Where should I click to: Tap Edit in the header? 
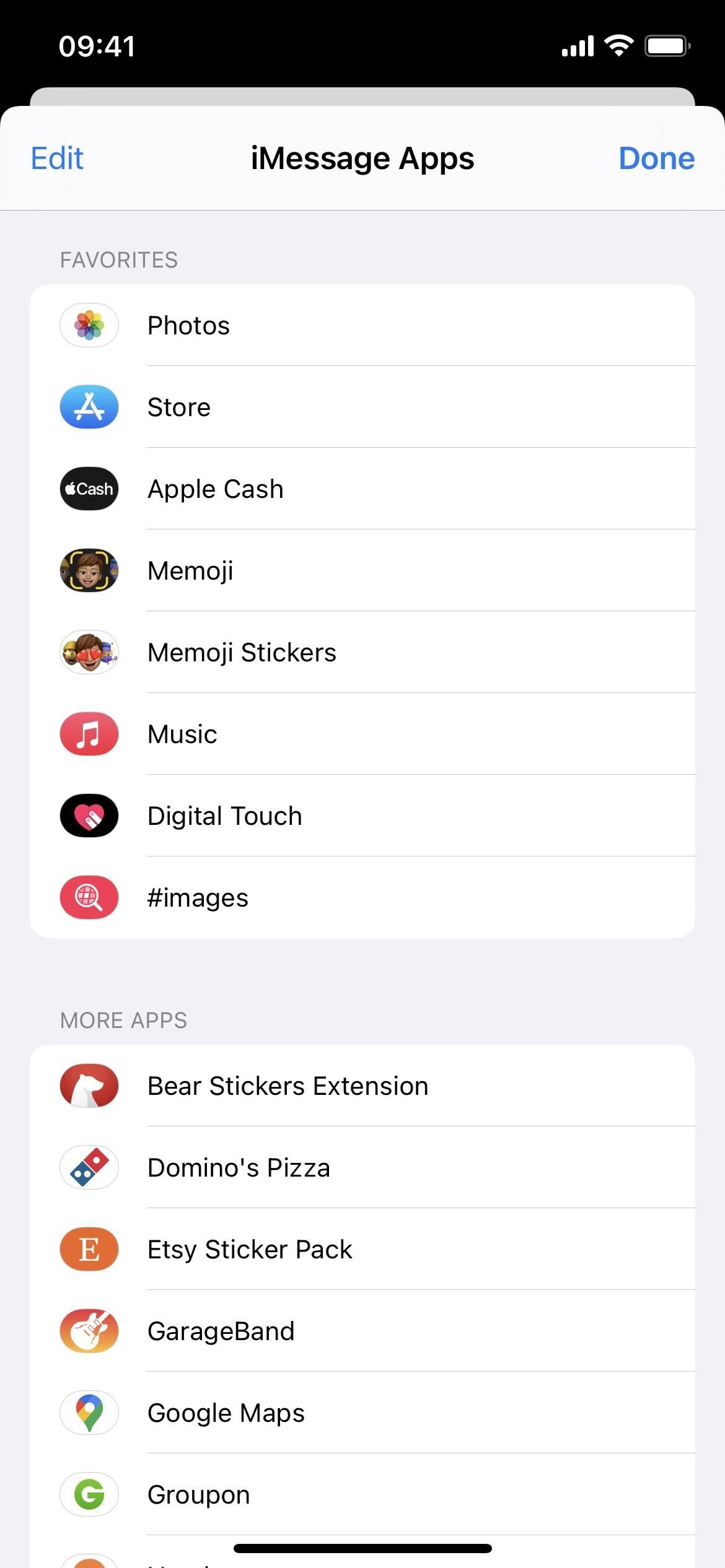(57, 159)
